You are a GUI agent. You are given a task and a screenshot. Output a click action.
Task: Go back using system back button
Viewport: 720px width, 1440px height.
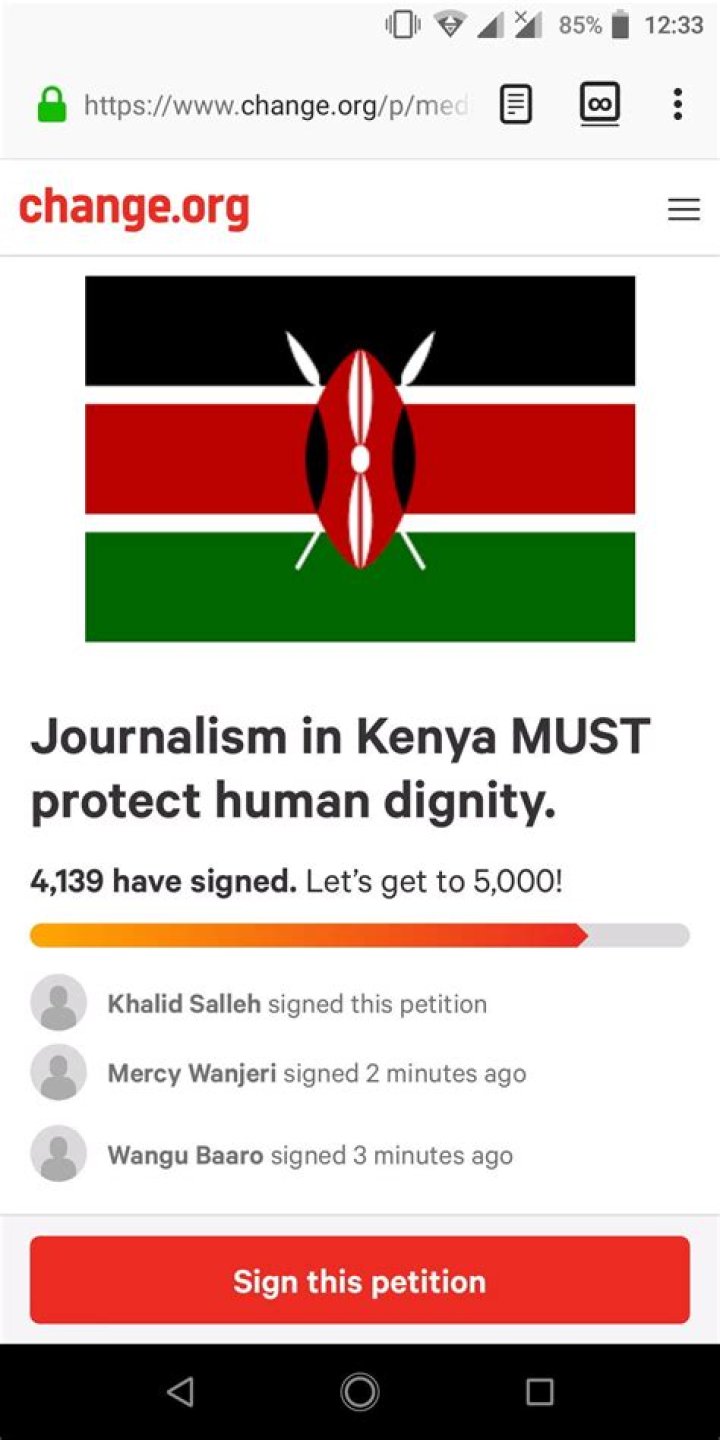180,1391
